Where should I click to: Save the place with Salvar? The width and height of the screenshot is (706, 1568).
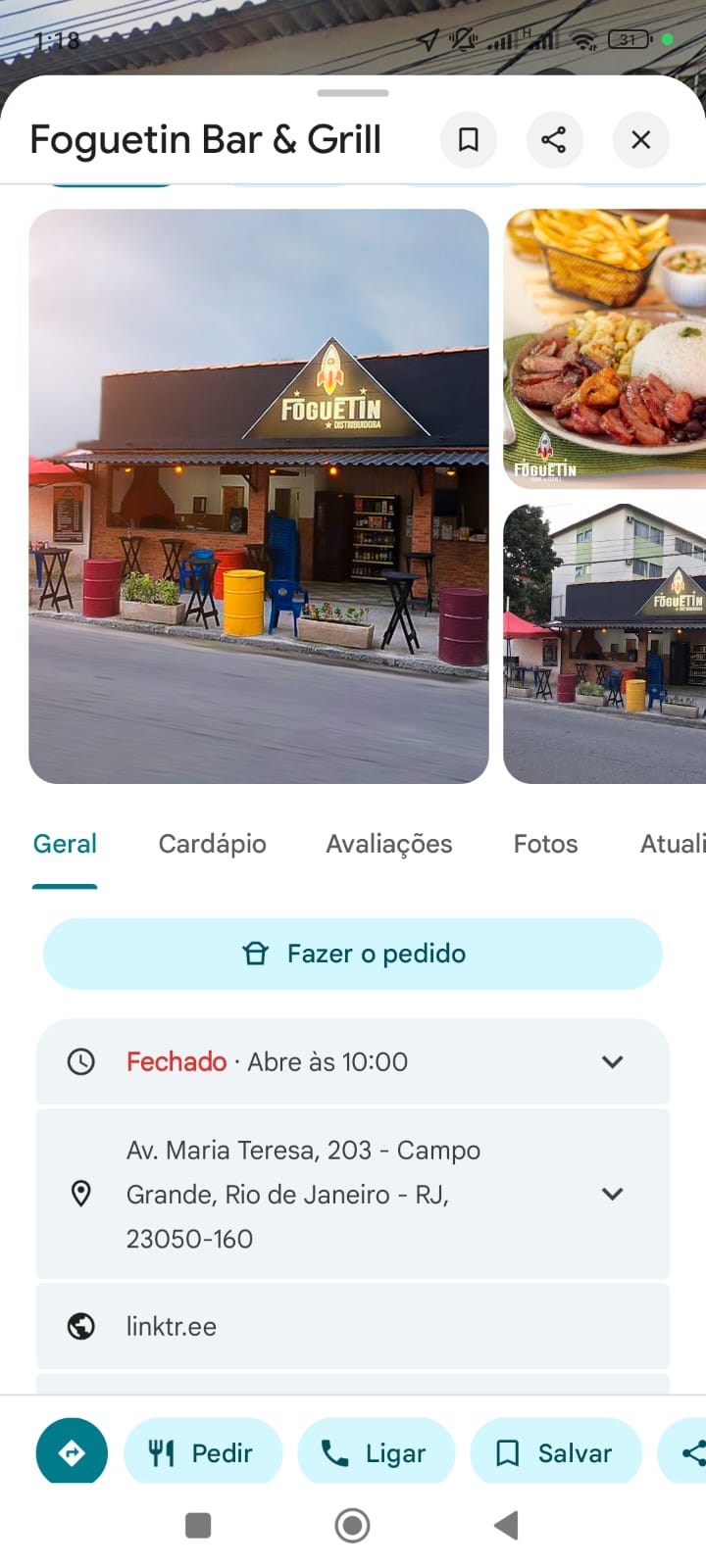(x=556, y=1452)
